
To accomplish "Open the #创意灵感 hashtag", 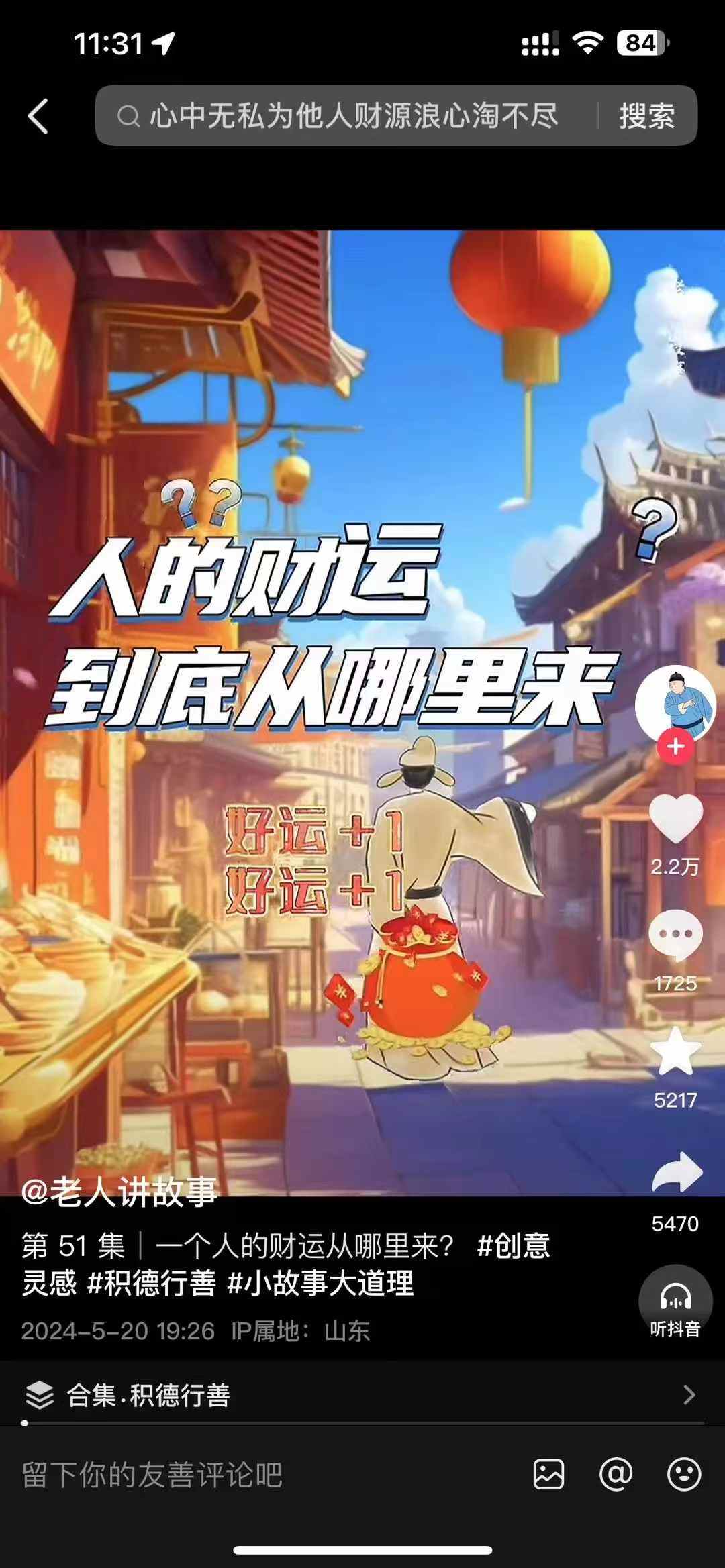I will coord(514,1246).
